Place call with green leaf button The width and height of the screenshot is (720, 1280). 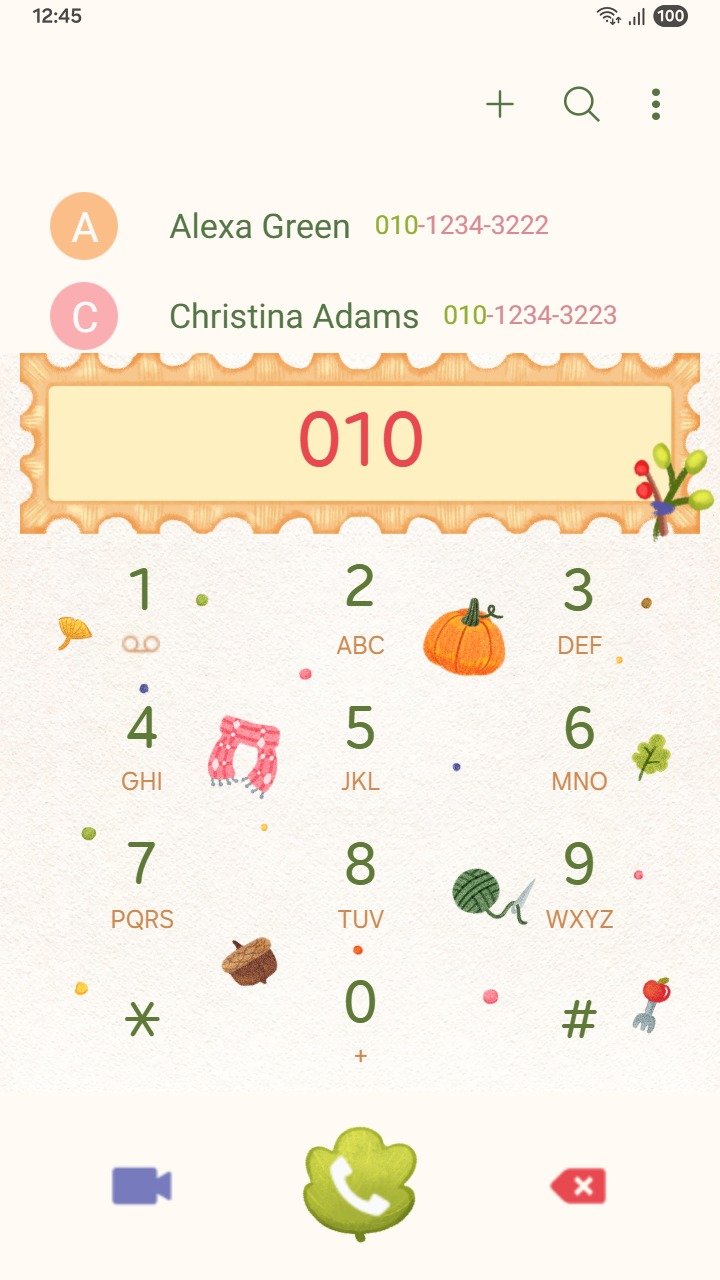pyautogui.click(x=360, y=1184)
